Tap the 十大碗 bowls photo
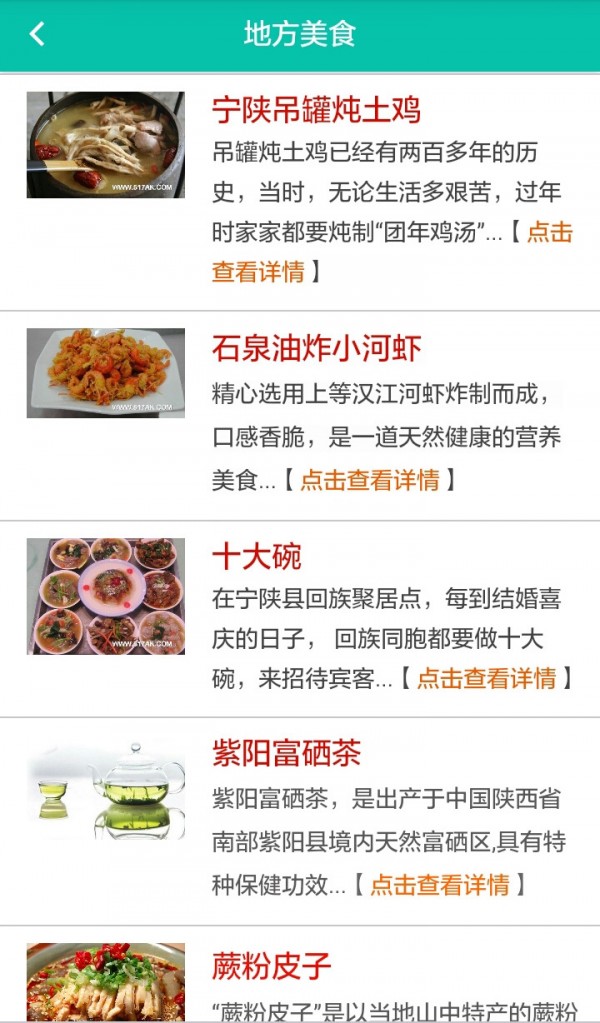Screen dimensions: 600x1023 coord(105,596)
